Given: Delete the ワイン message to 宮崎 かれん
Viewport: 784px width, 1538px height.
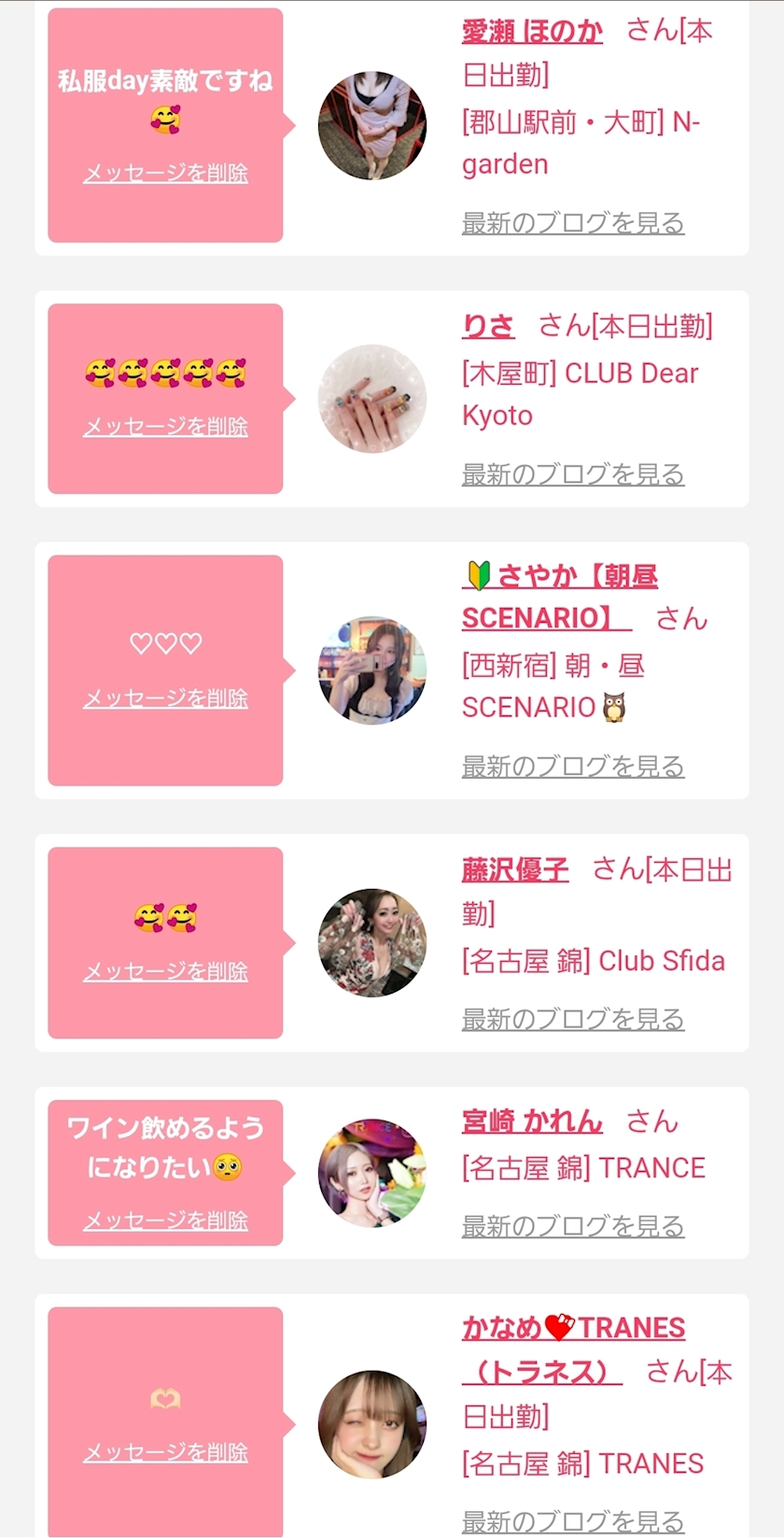Looking at the screenshot, I should pyautogui.click(x=165, y=1221).
